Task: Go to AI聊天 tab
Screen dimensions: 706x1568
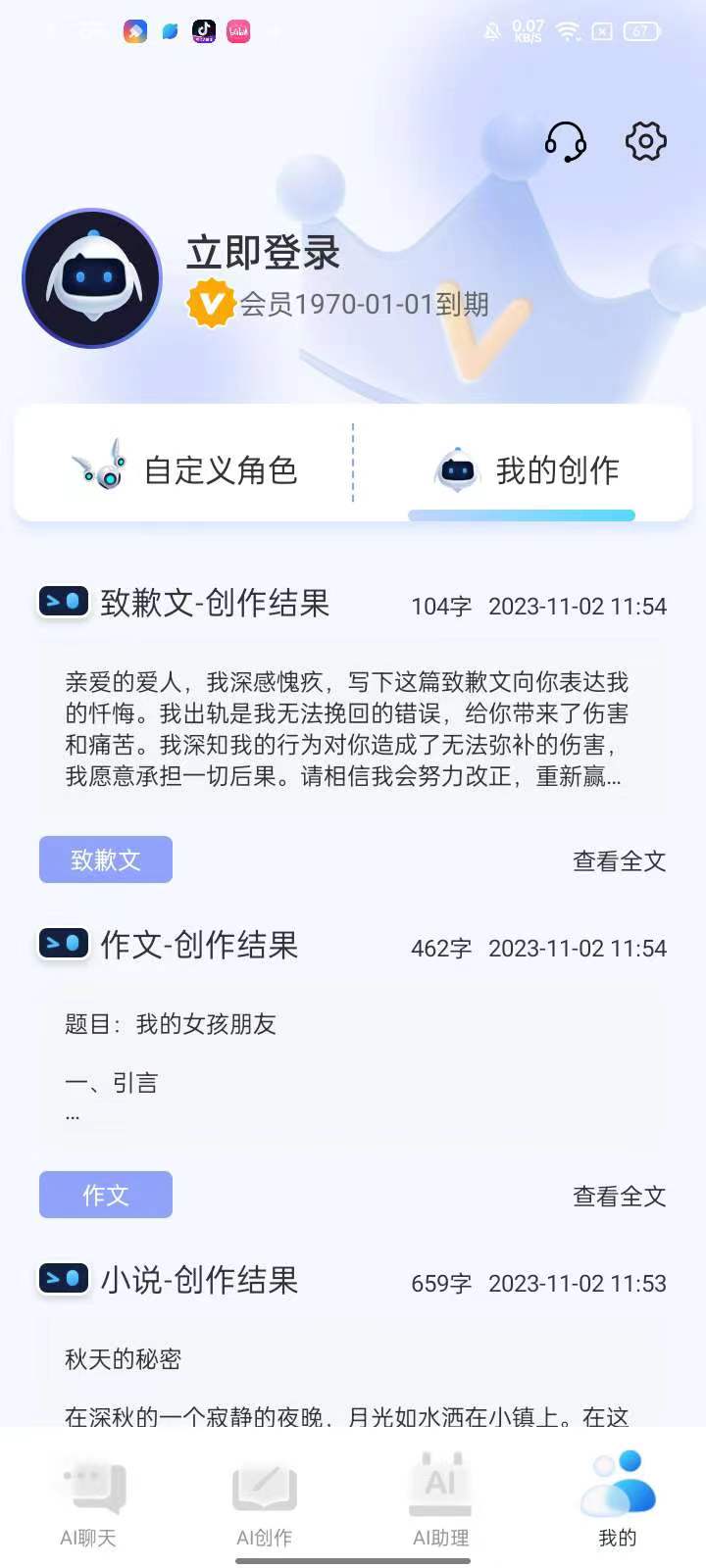Action: pos(88,1499)
